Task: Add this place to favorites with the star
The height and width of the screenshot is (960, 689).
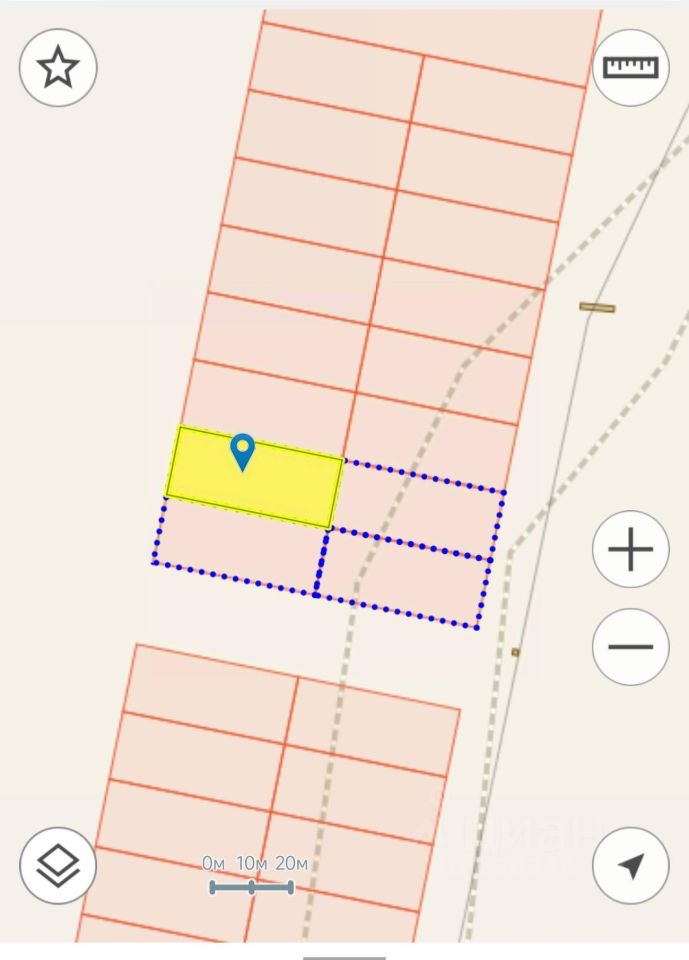Action: click(57, 68)
